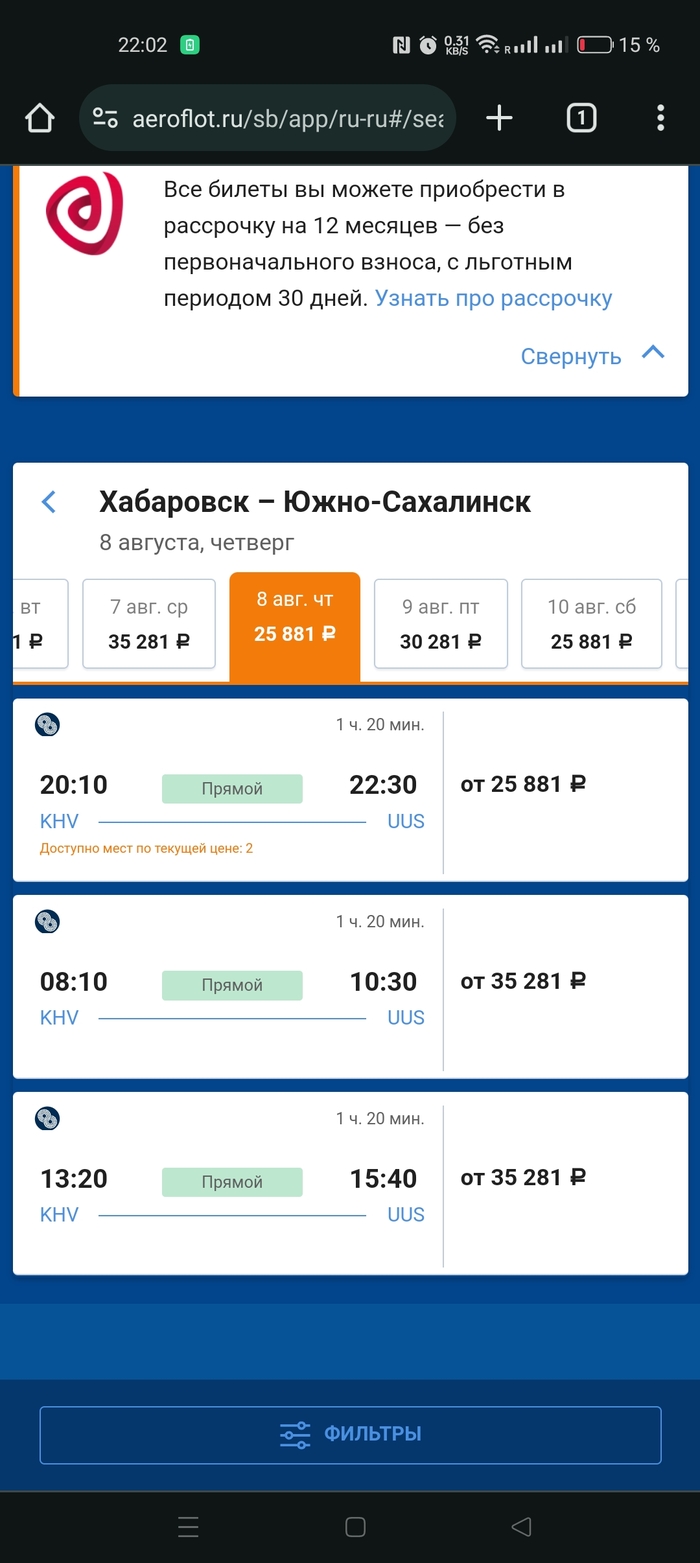Choose the 08:10 – 10:30 flight
The width and height of the screenshot is (700, 1563).
coord(350,986)
